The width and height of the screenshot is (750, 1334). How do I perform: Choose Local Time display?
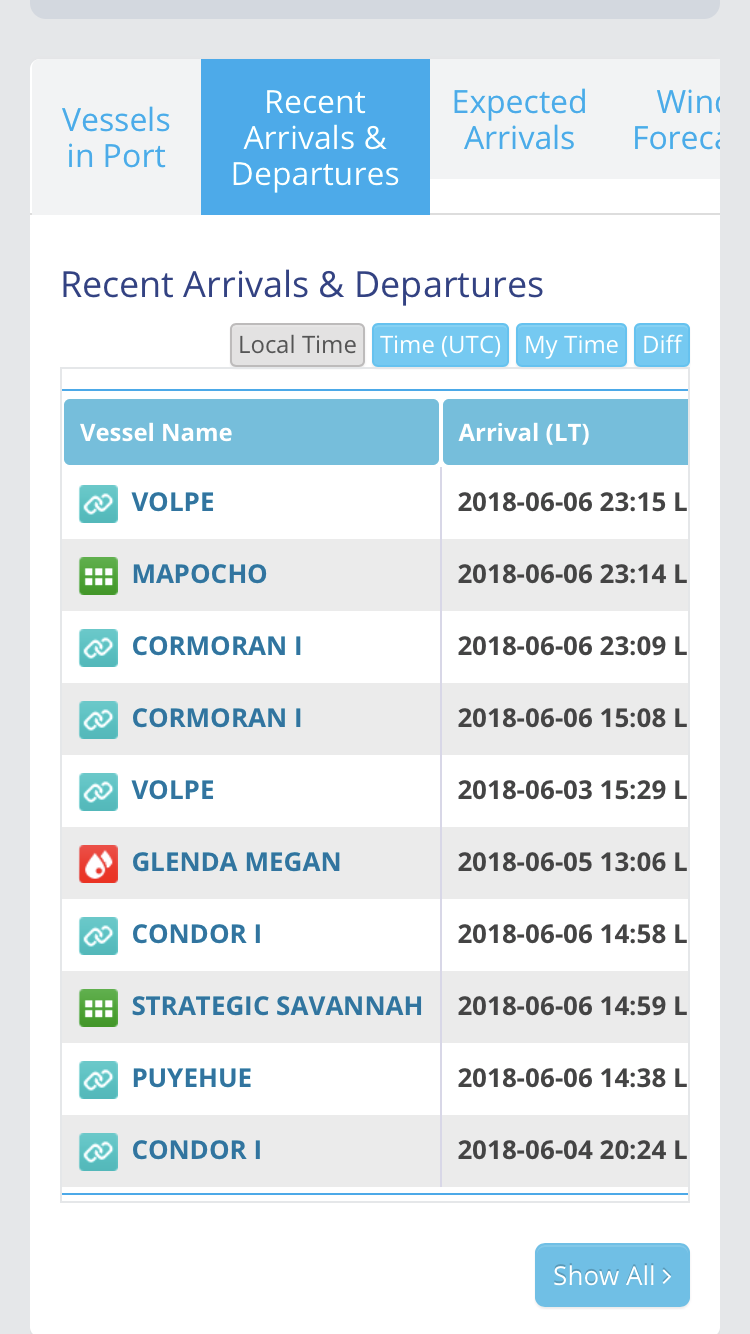tap(297, 345)
